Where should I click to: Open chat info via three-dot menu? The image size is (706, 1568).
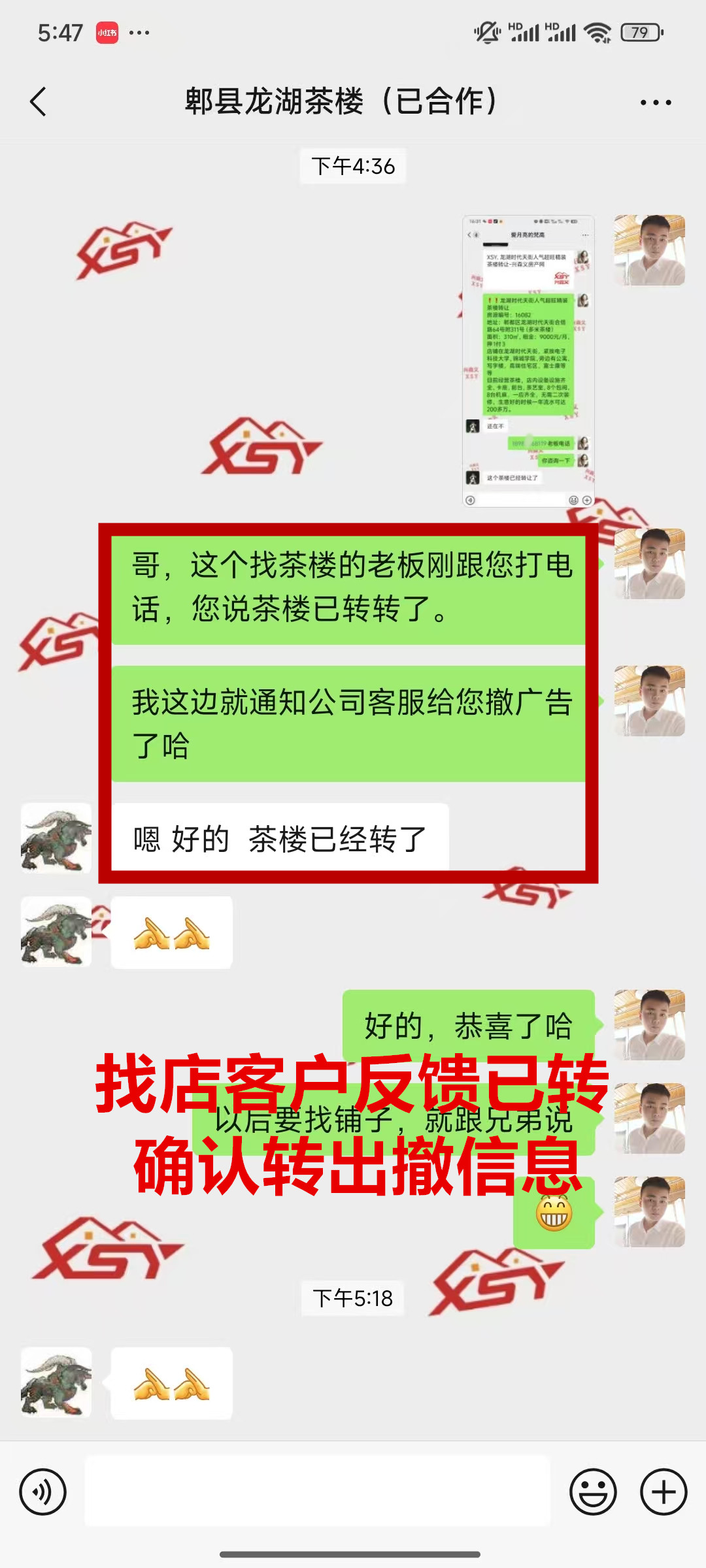coord(655,103)
